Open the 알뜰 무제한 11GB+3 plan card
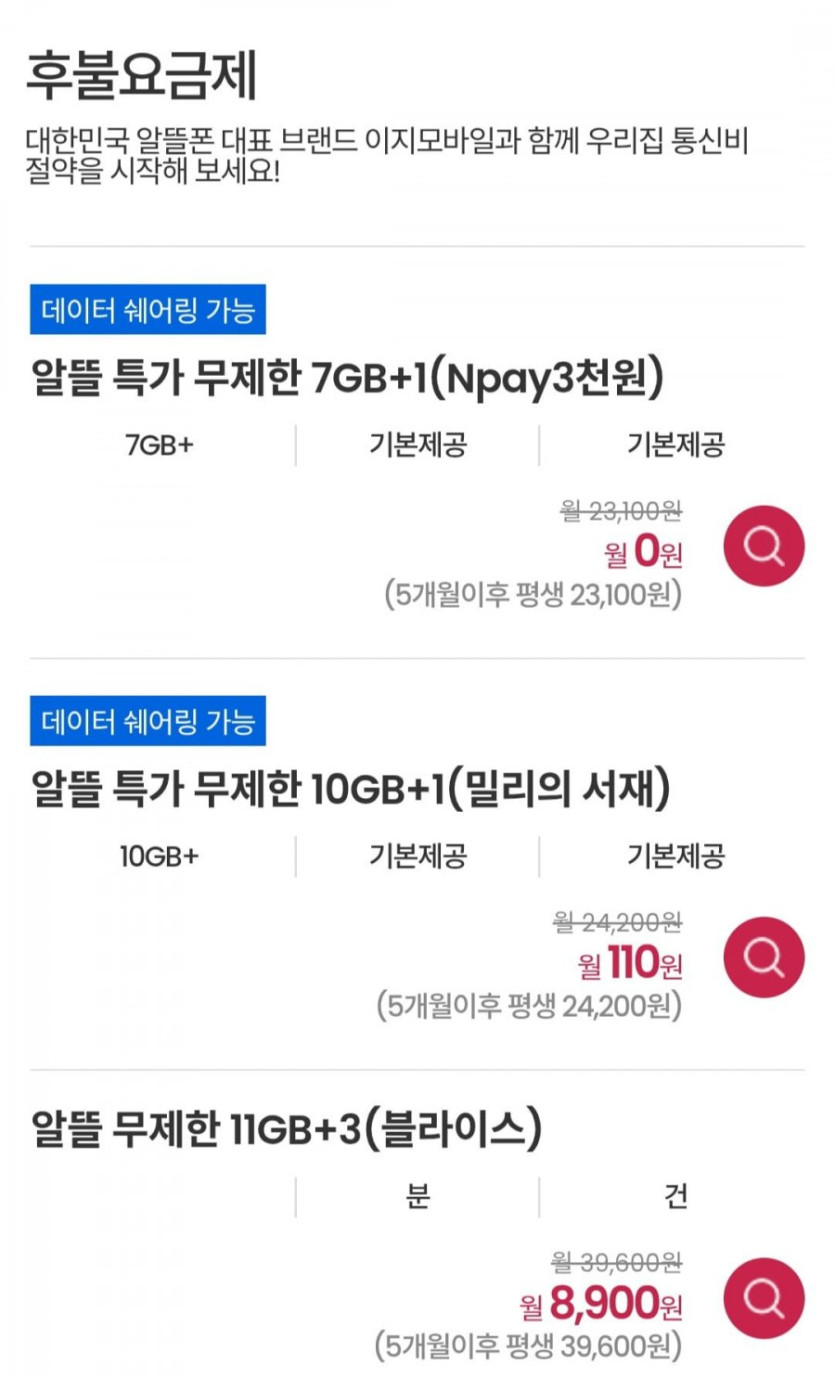Image resolution: width=835 pixels, height=1378 pixels. click(287, 1131)
